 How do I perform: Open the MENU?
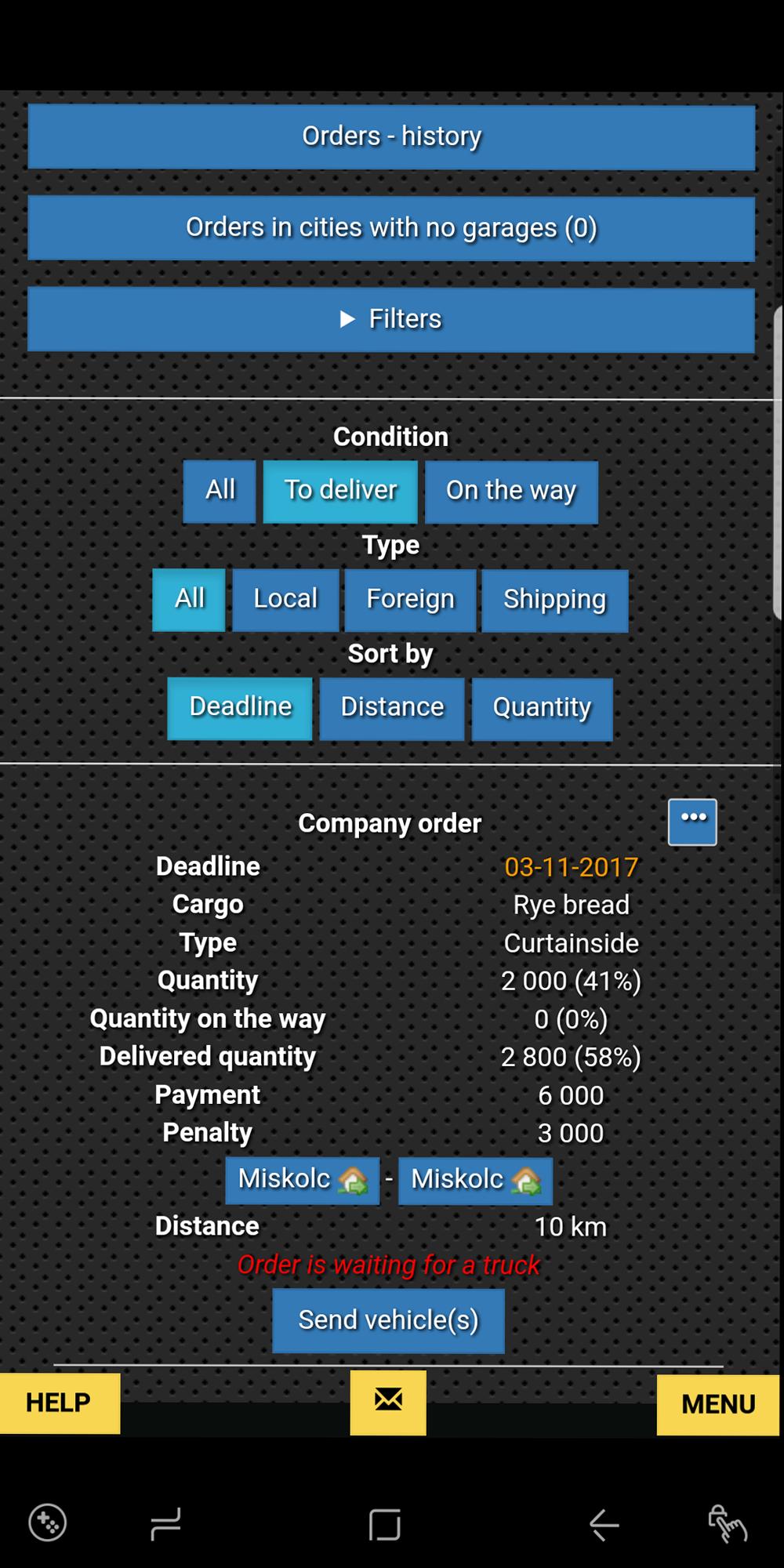[716, 1403]
